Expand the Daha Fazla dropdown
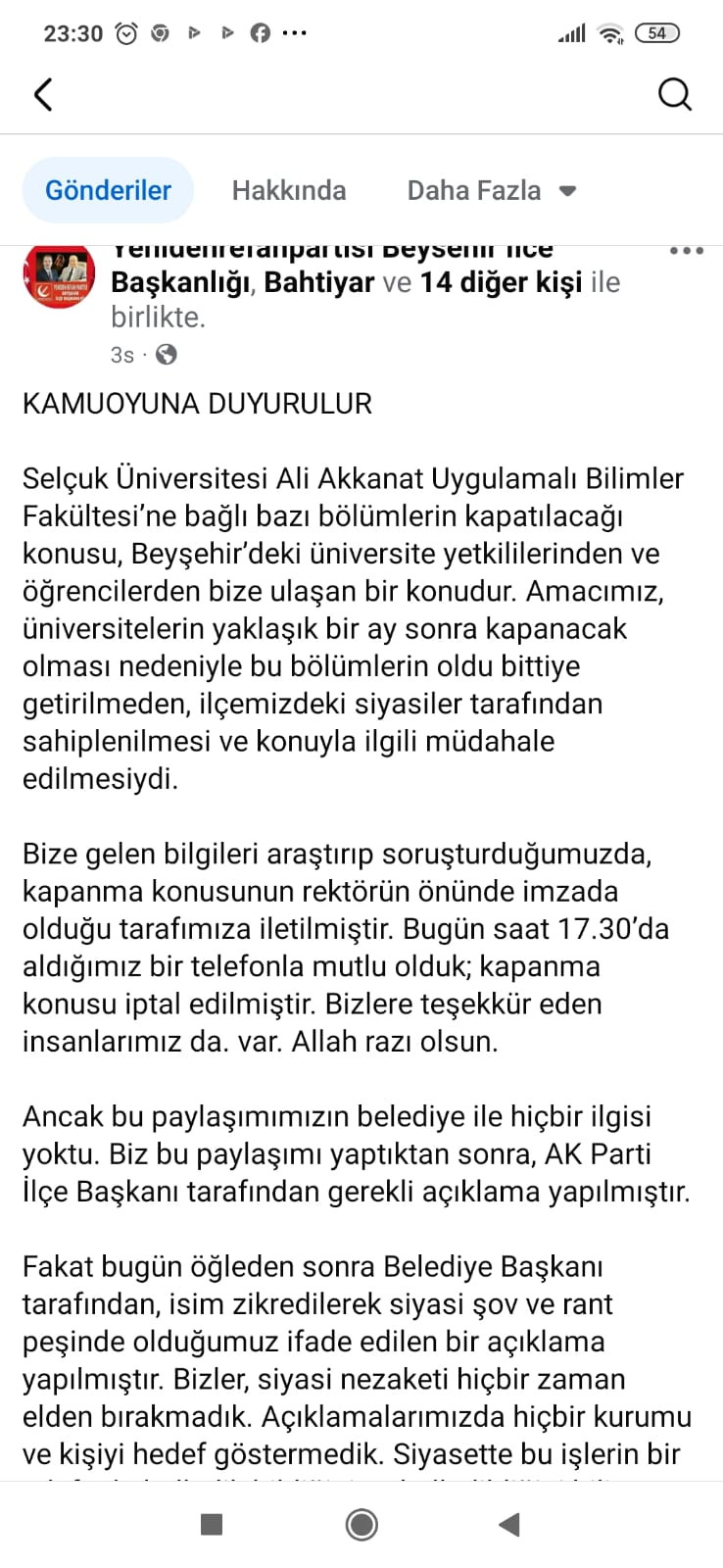Viewport: 723px width, 1568px height. 492,190
